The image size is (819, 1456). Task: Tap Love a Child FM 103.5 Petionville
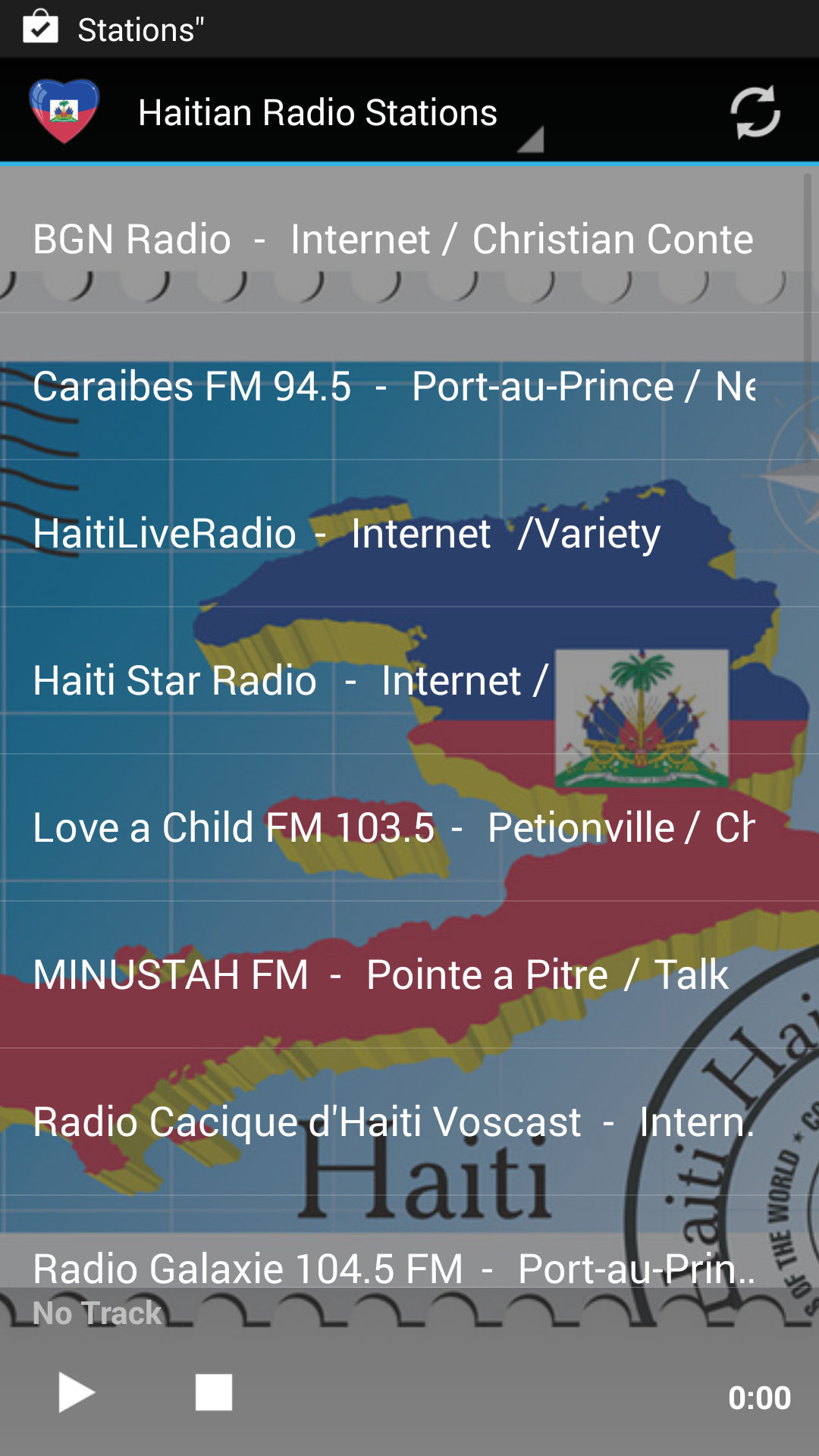pos(391,827)
